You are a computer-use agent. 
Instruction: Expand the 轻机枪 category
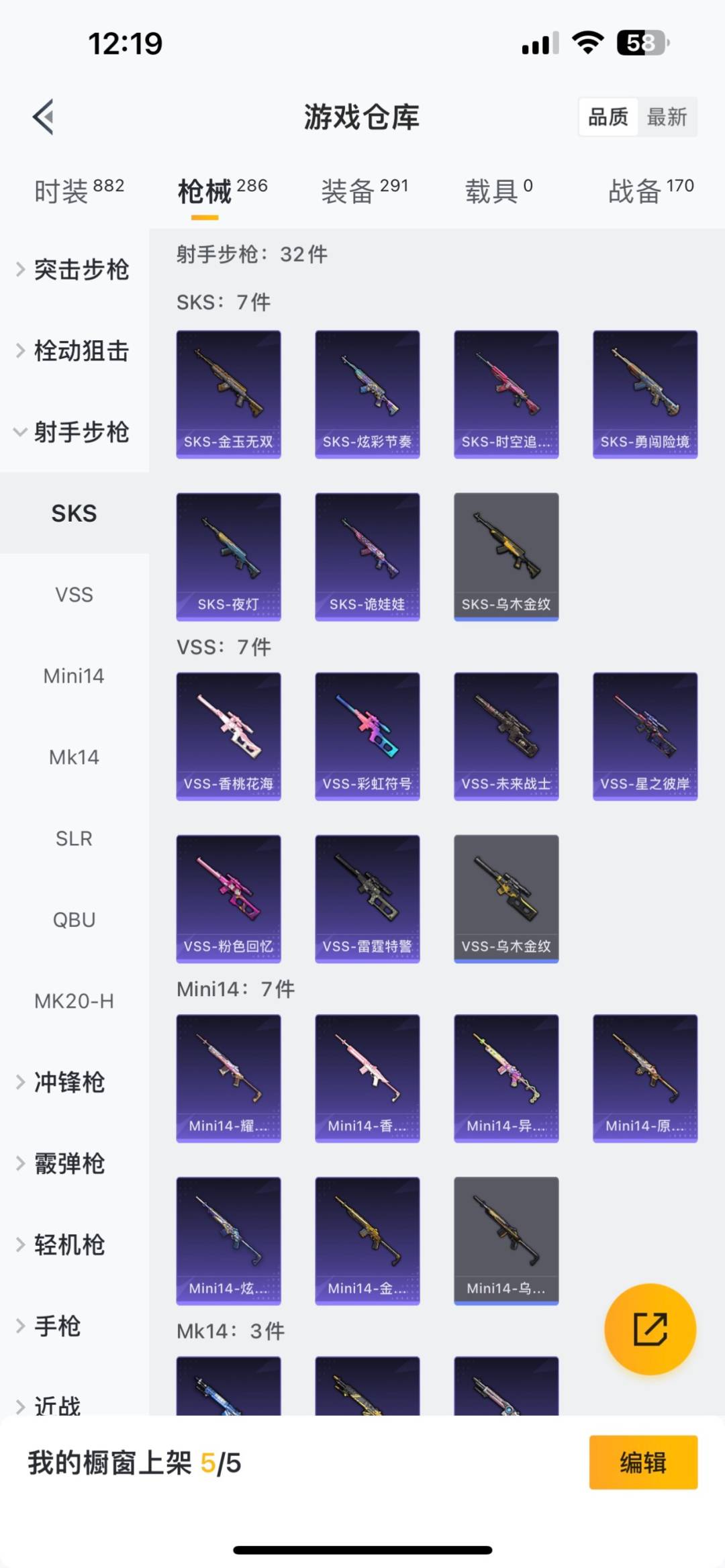(x=74, y=1244)
